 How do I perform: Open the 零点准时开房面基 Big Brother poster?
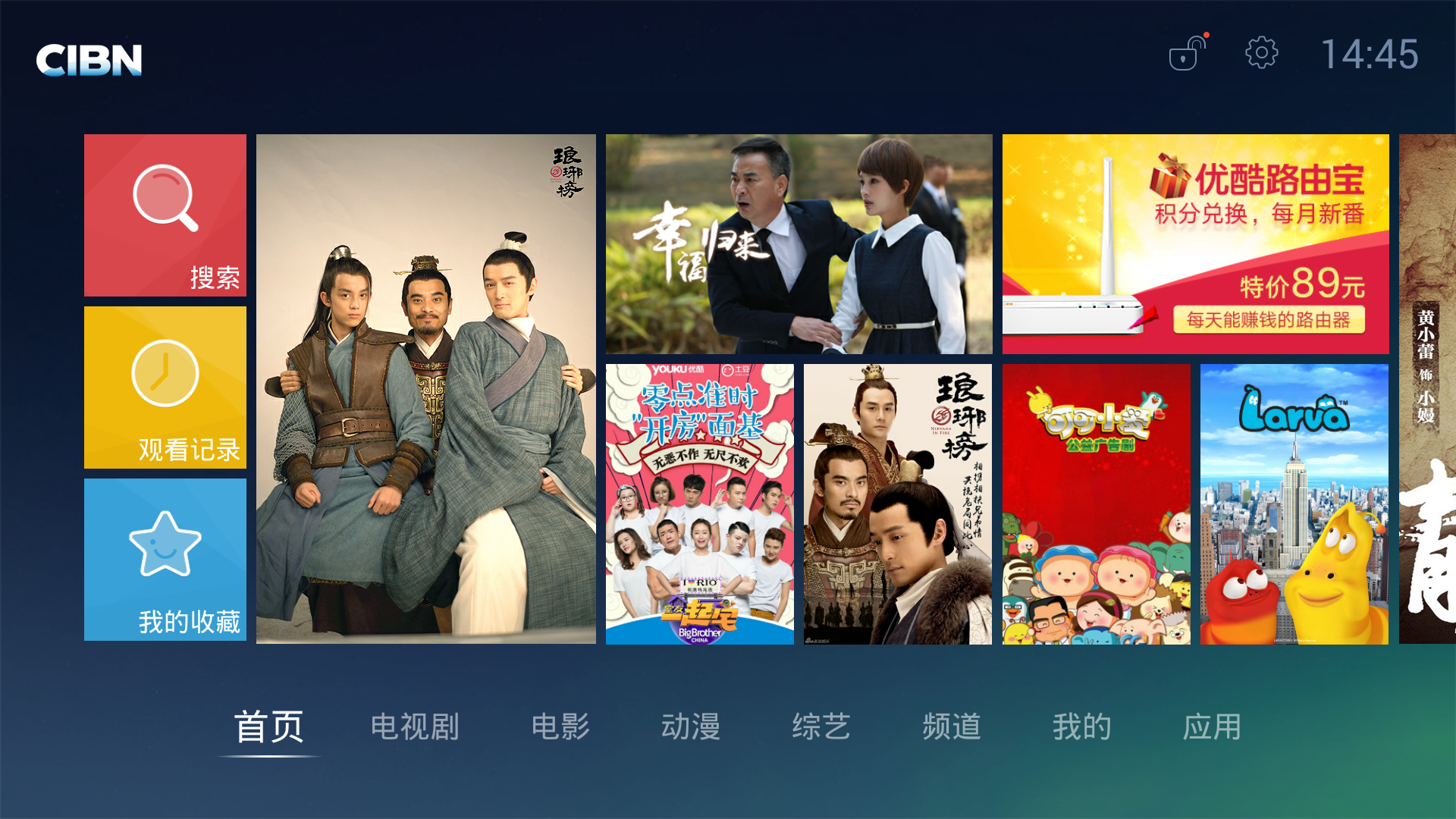(699, 504)
